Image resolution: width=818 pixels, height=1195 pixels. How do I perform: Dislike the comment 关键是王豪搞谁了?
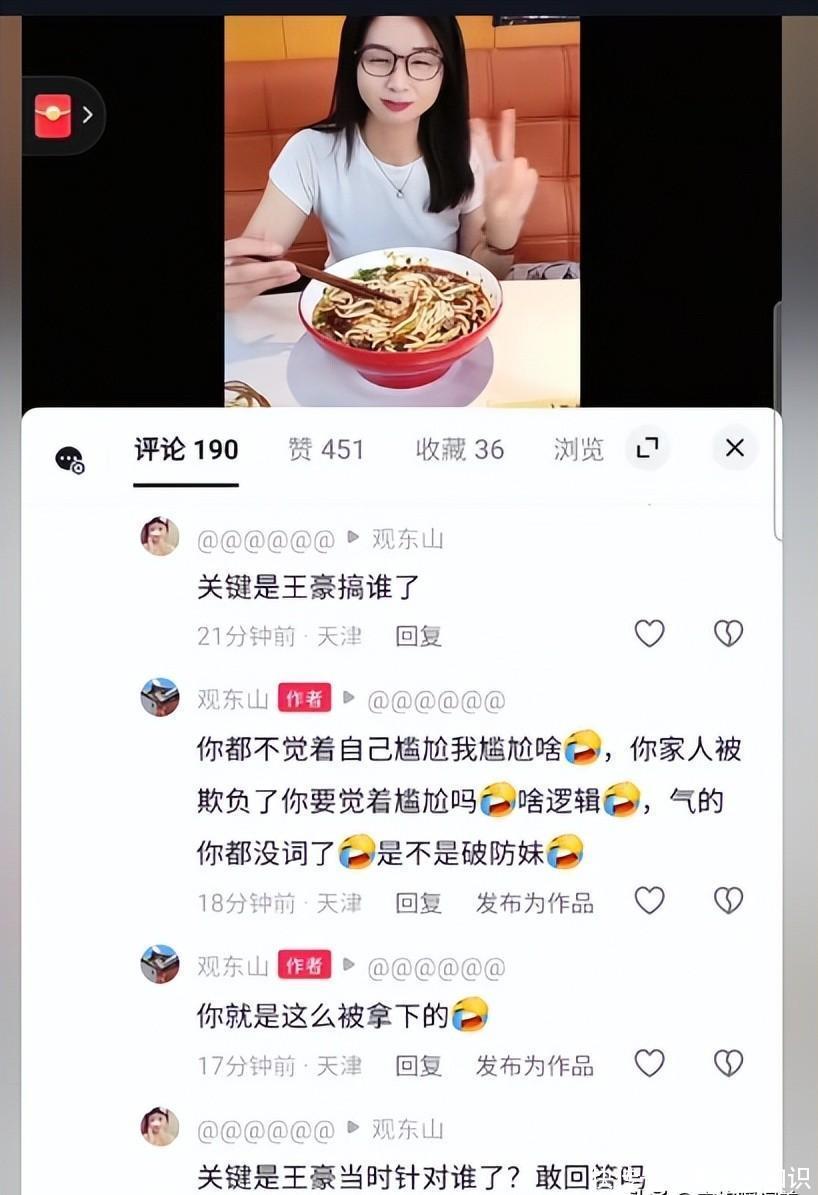pyautogui.click(x=728, y=633)
